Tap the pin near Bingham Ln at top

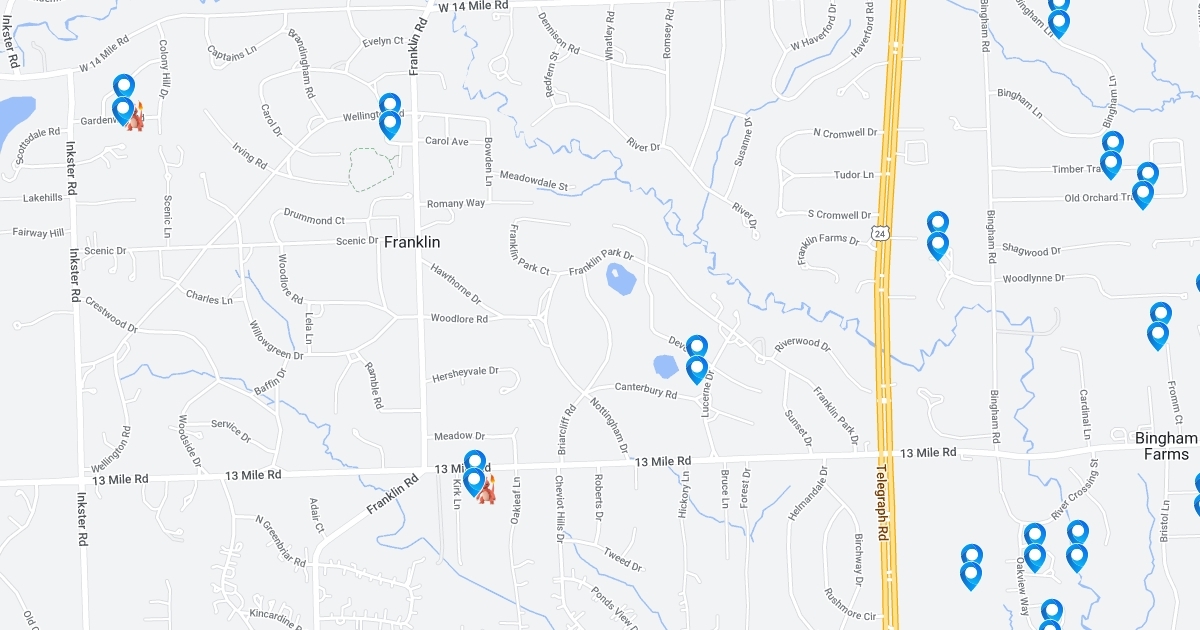point(1059,22)
